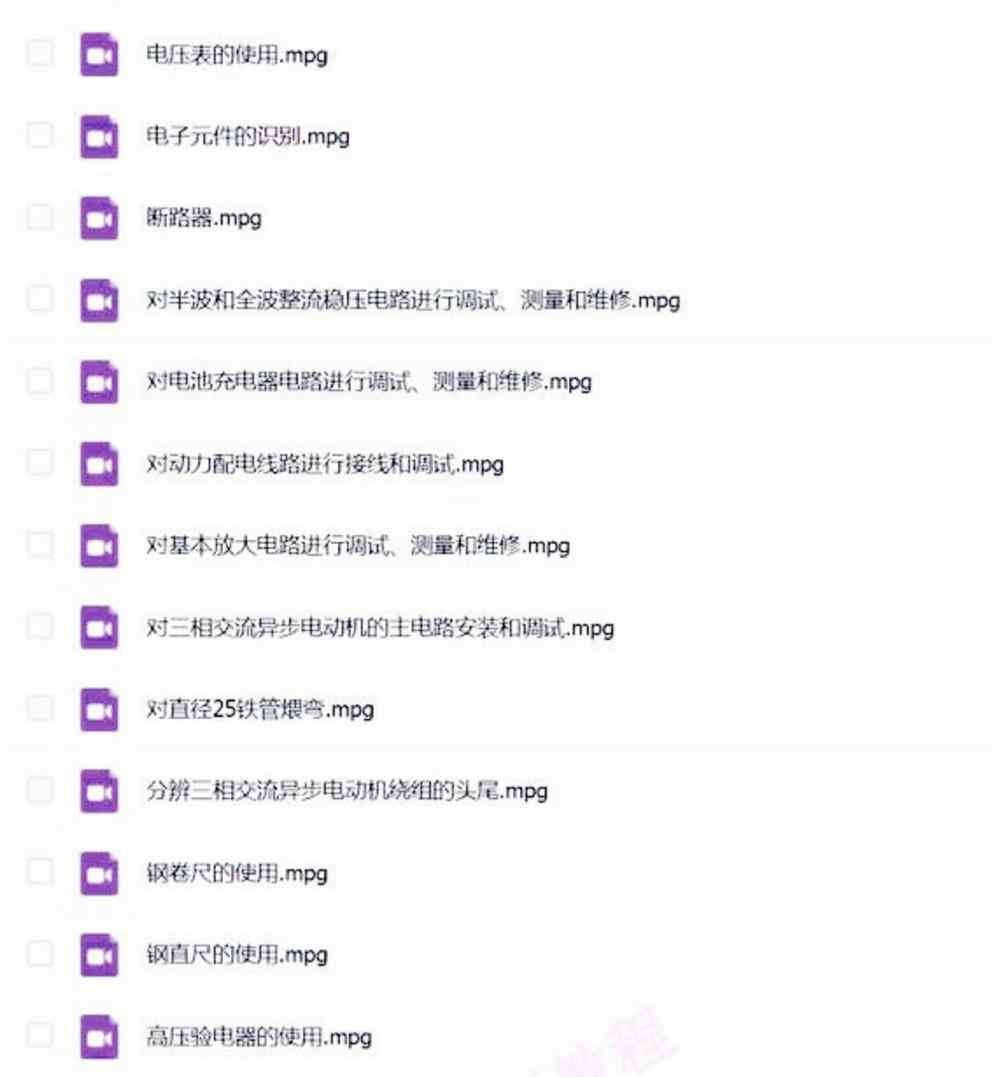
Task: Check the box for 对电池充电器电路进行调试、测量和维修.mpg
Action: click(x=39, y=381)
